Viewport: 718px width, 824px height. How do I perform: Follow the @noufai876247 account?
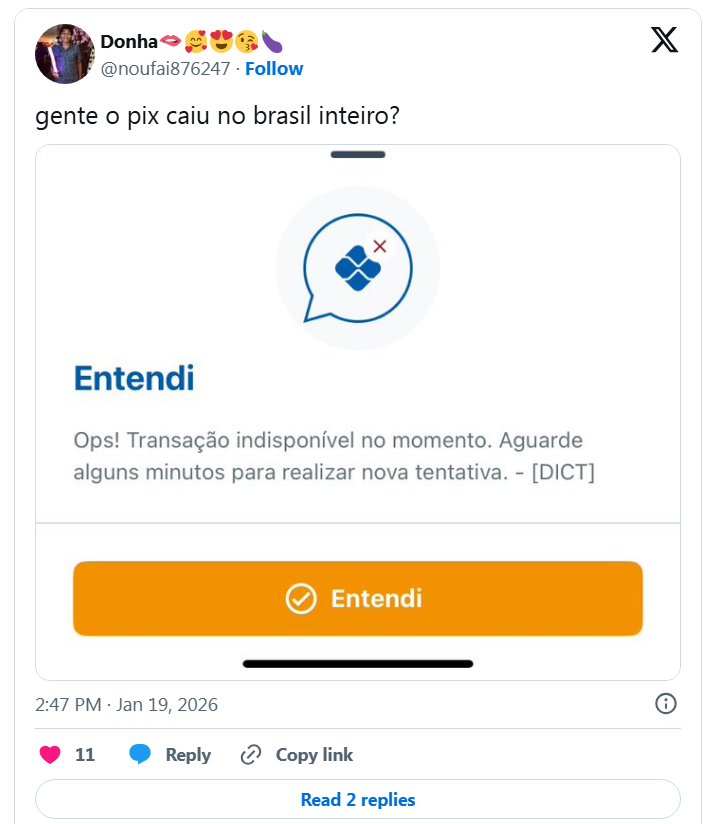point(274,69)
